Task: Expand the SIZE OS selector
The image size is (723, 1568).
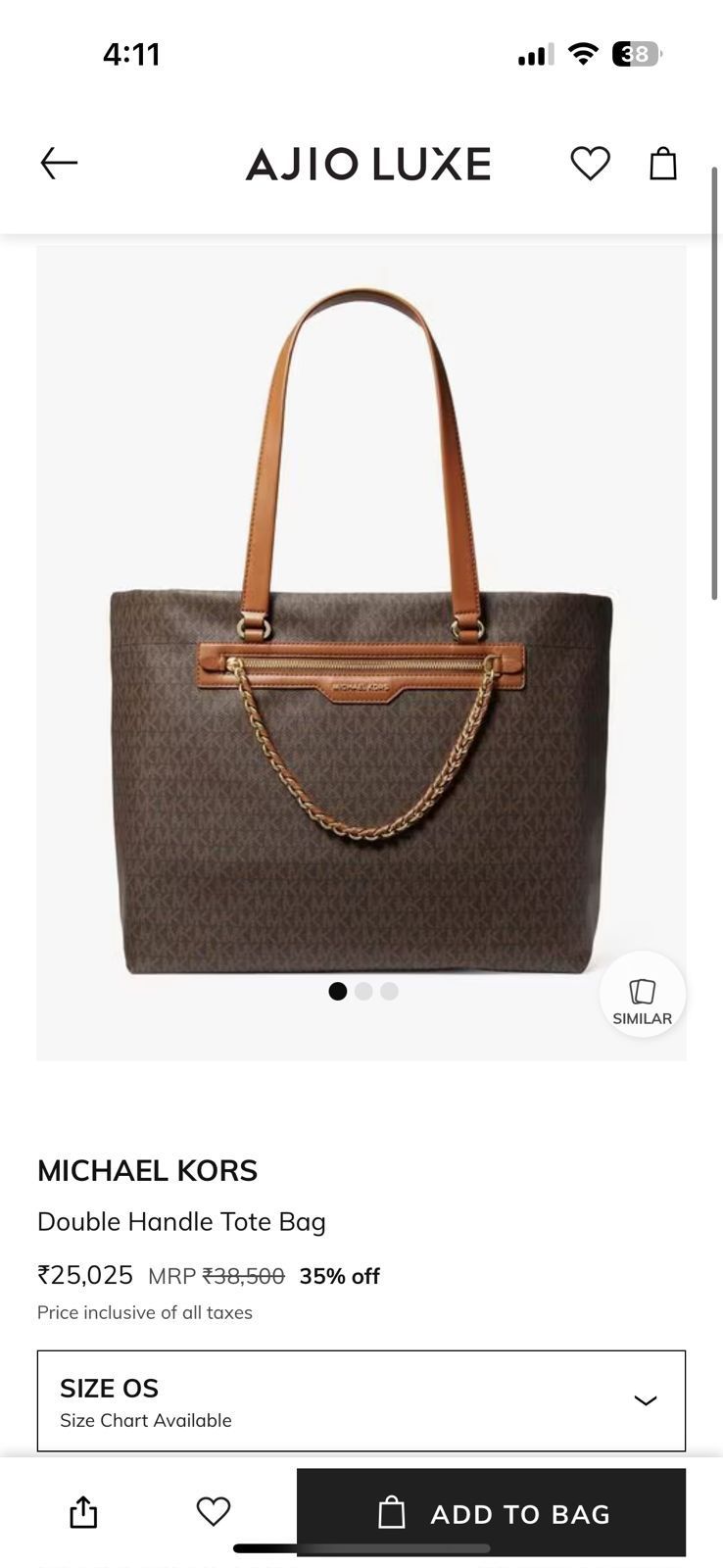Action: click(x=361, y=1401)
